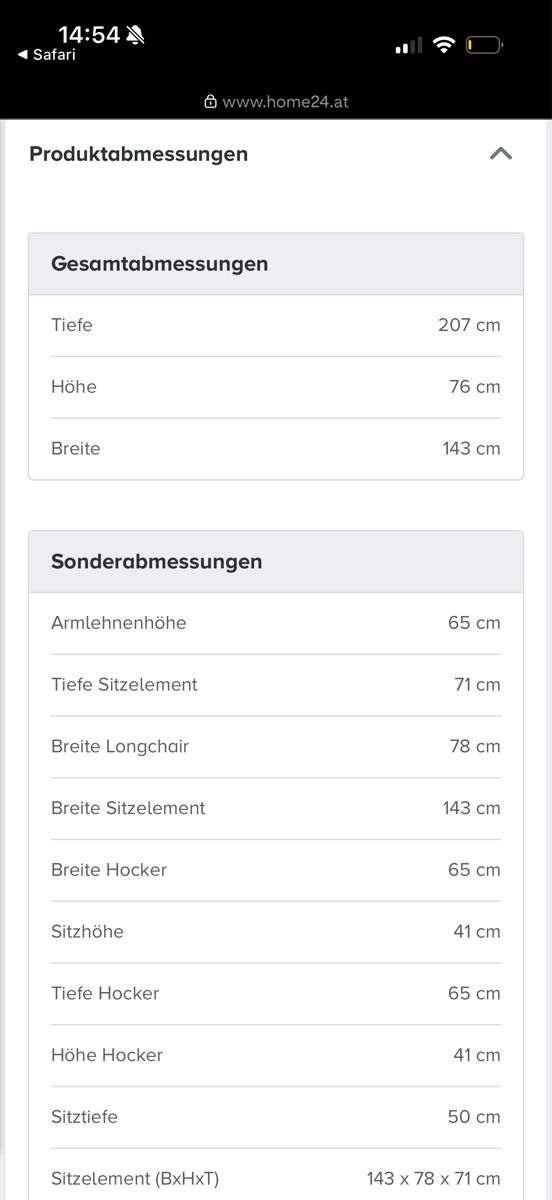This screenshot has width=552, height=1200.
Task: Collapse the Produktabmessungen section
Action: coord(501,154)
